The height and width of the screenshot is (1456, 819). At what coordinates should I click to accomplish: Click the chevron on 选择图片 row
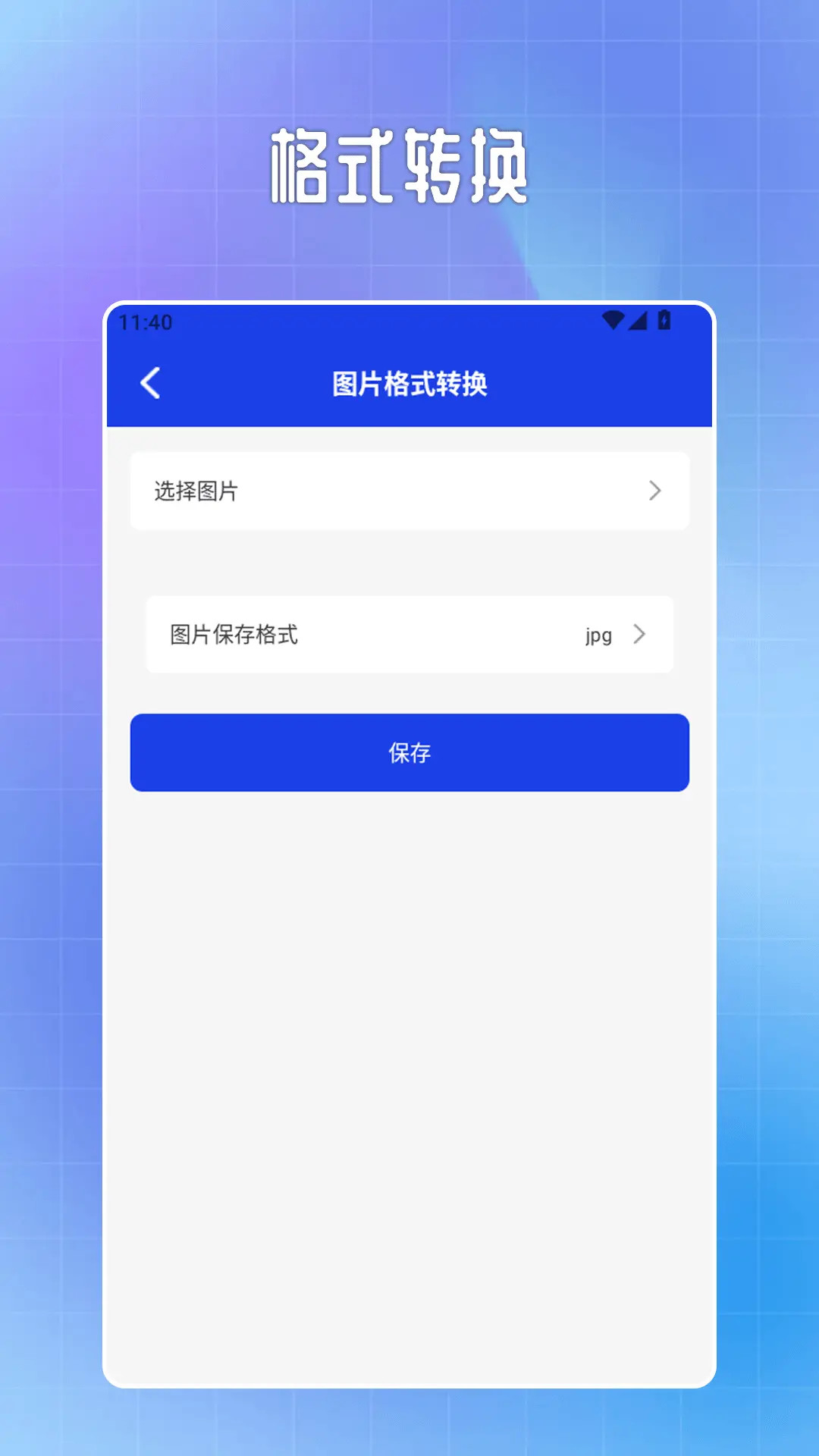click(x=654, y=491)
